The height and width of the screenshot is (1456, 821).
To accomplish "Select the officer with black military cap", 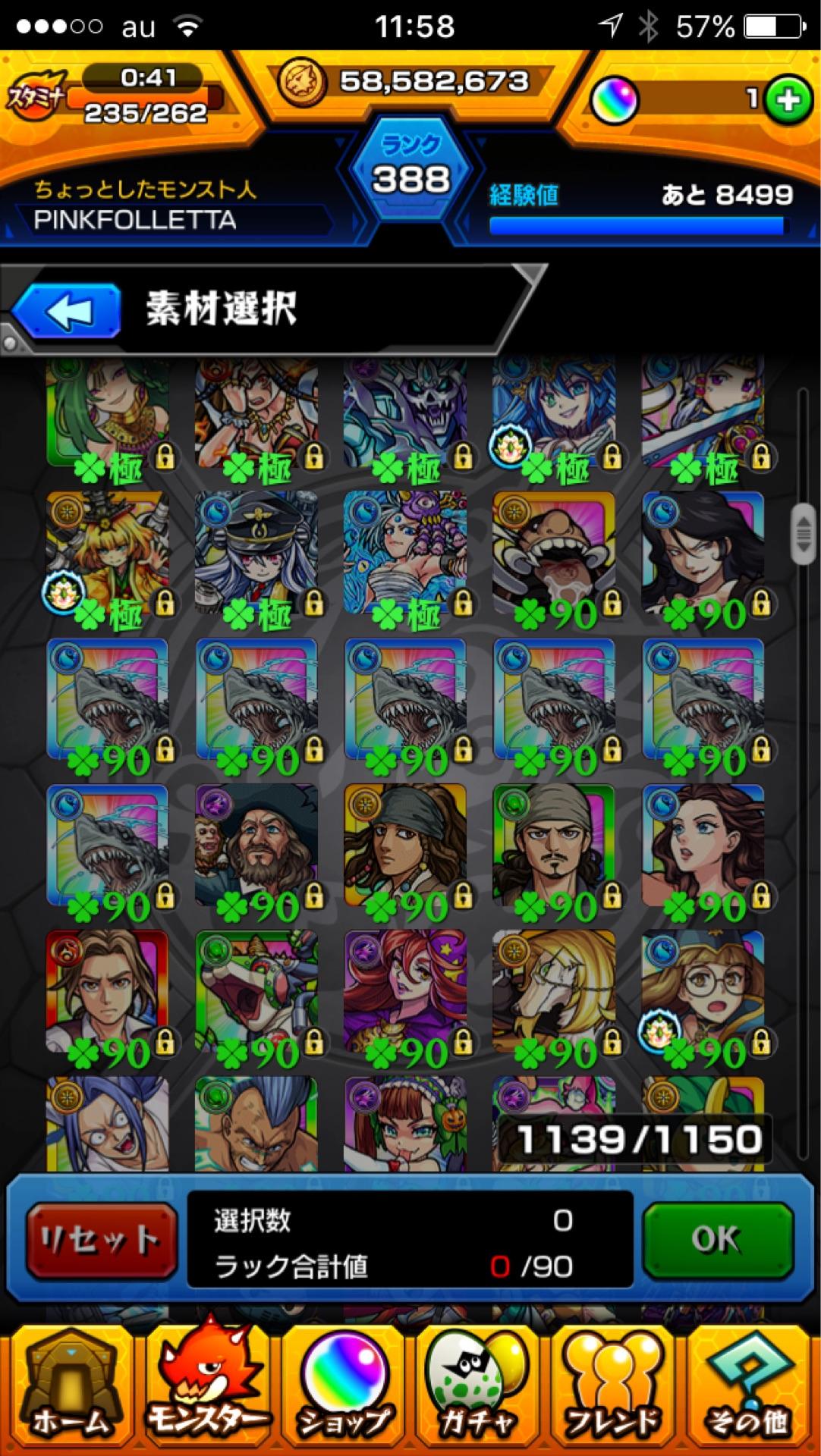I will coord(256,554).
